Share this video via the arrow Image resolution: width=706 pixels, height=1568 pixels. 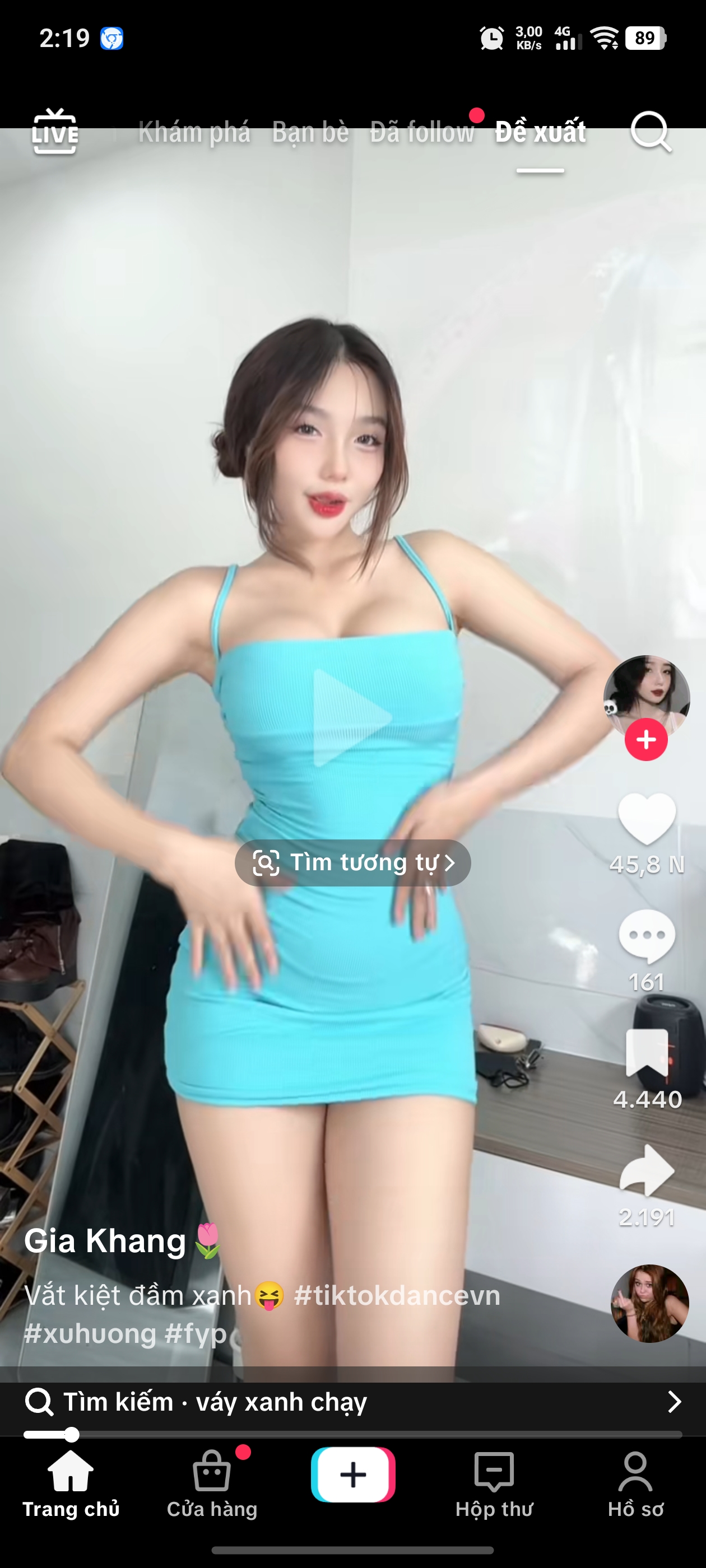(x=646, y=1170)
